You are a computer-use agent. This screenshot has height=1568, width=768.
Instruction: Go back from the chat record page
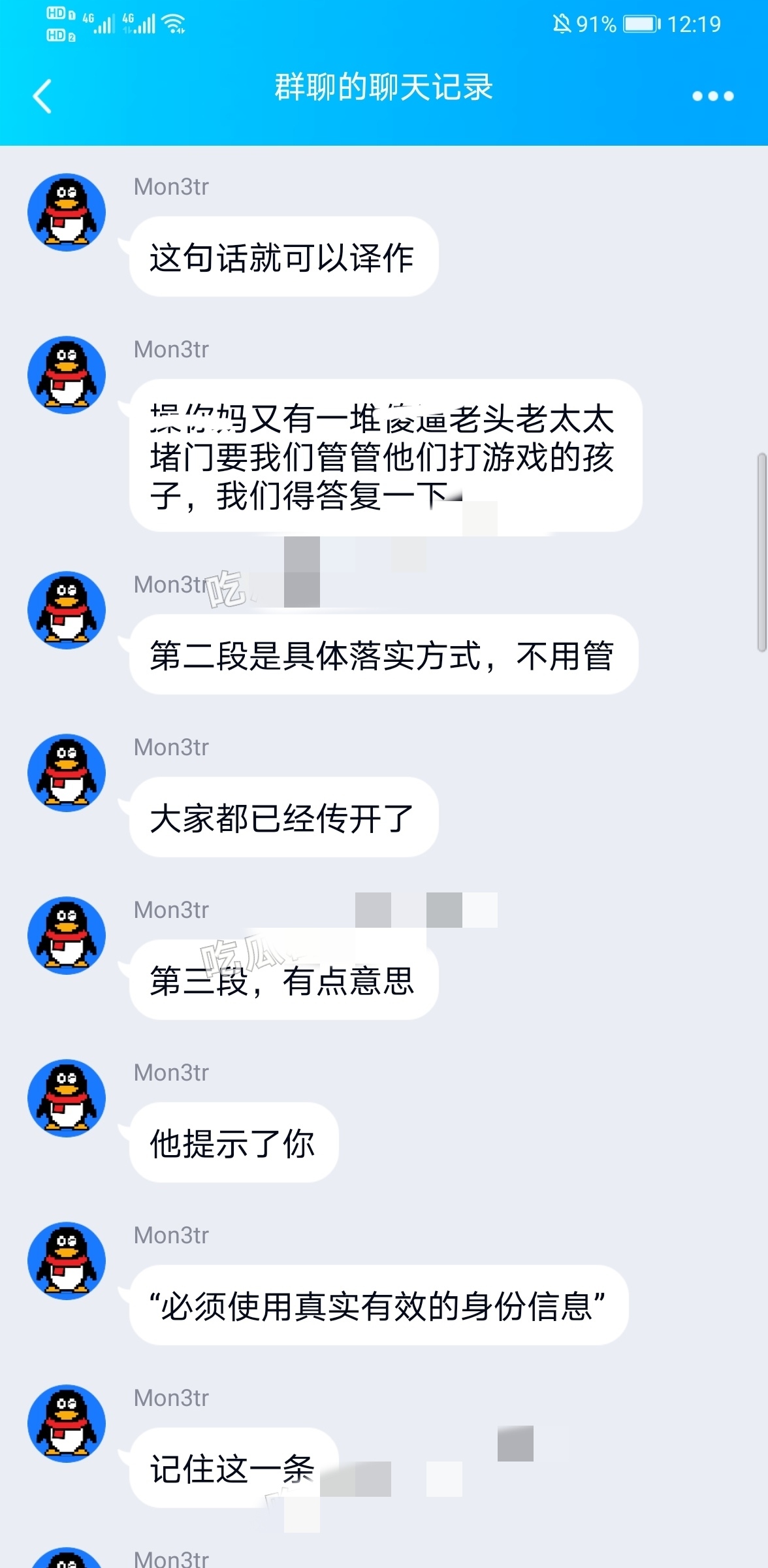point(42,96)
